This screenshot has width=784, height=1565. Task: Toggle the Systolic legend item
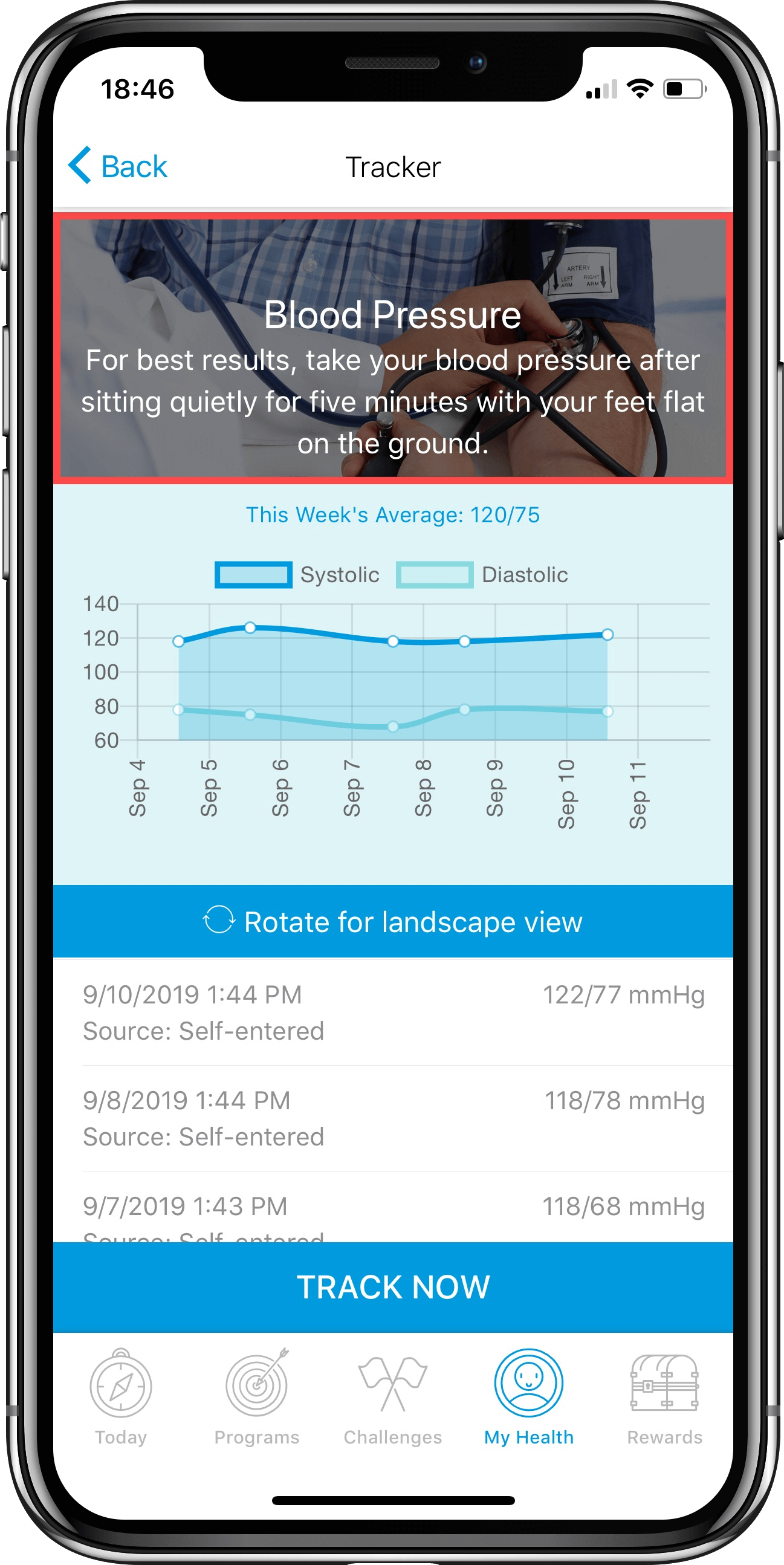click(297, 575)
